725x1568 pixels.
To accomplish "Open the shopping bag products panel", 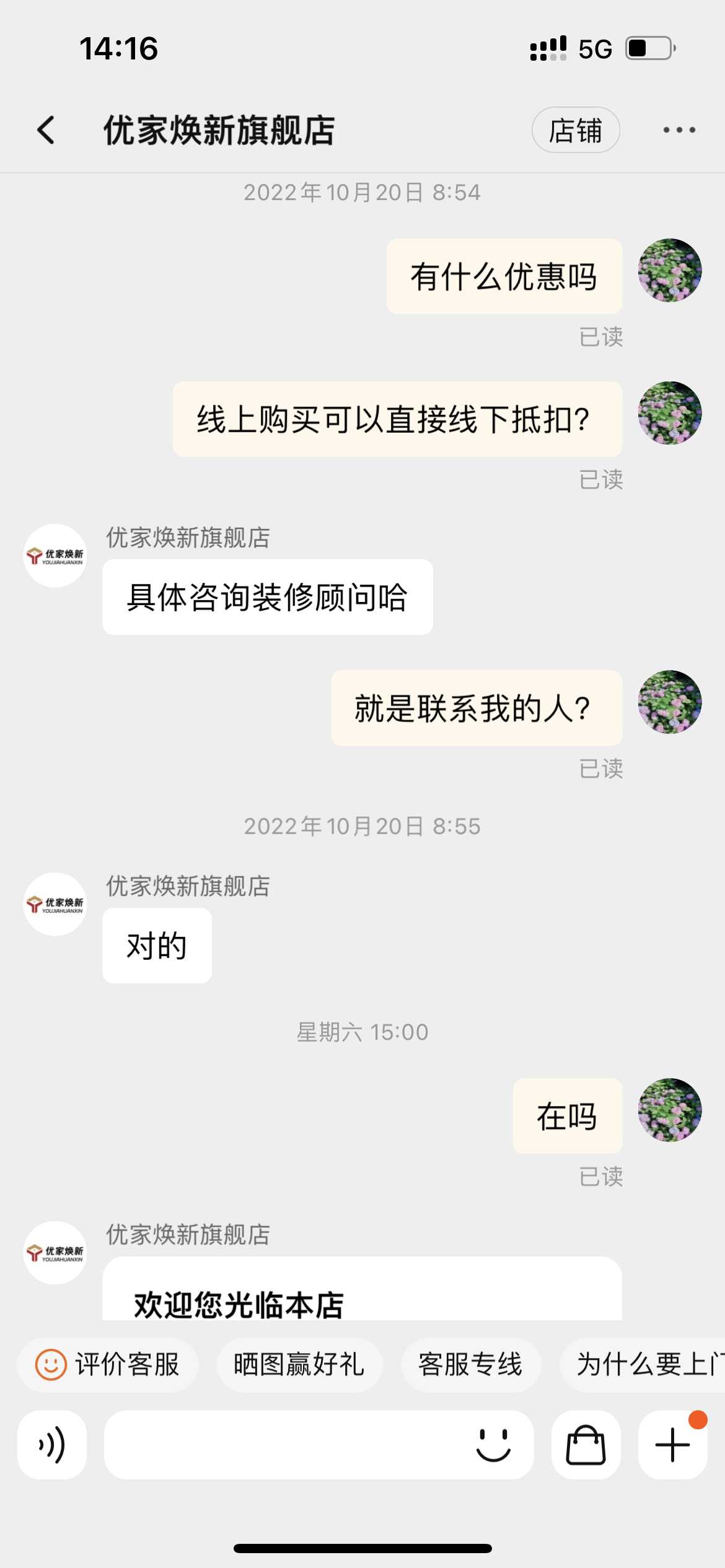I will coord(586,1445).
